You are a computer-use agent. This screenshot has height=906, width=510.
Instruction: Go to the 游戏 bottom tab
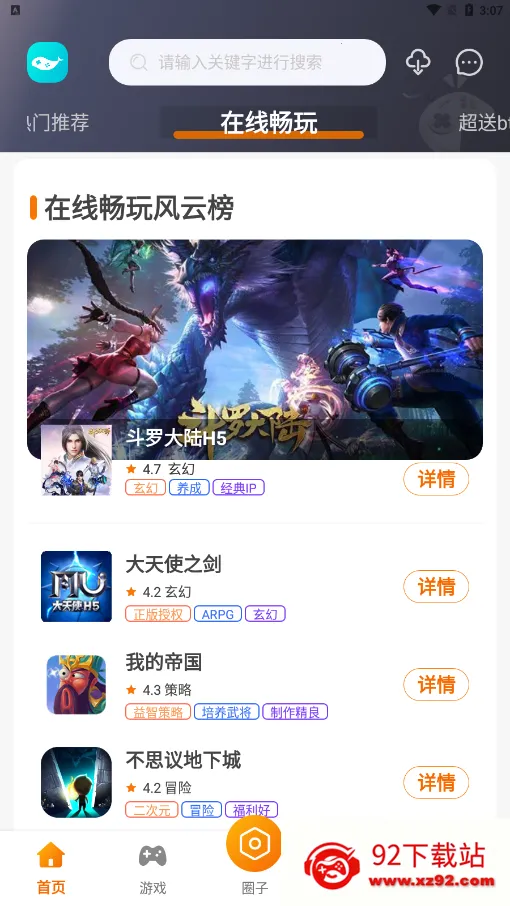152,868
